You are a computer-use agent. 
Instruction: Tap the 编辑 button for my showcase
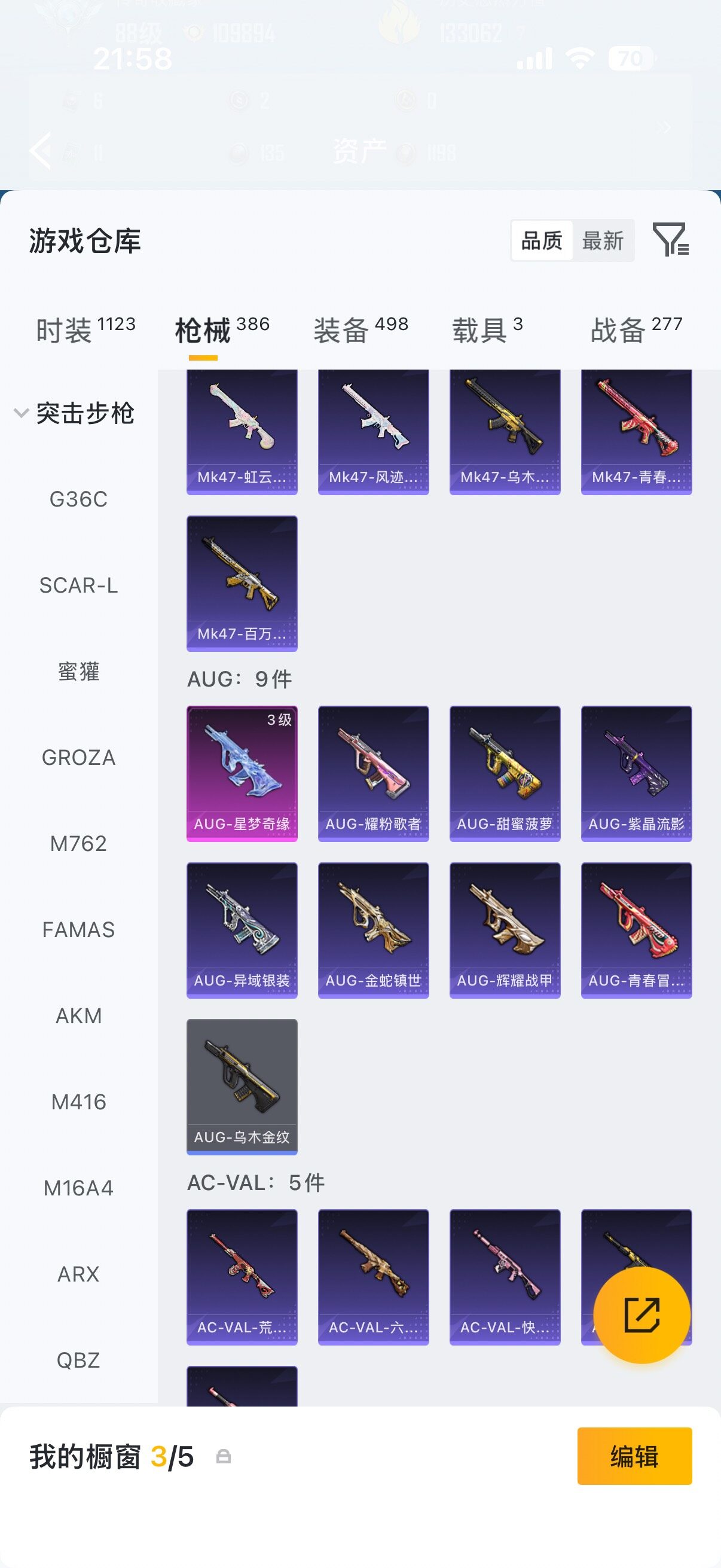tap(634, 1456)
